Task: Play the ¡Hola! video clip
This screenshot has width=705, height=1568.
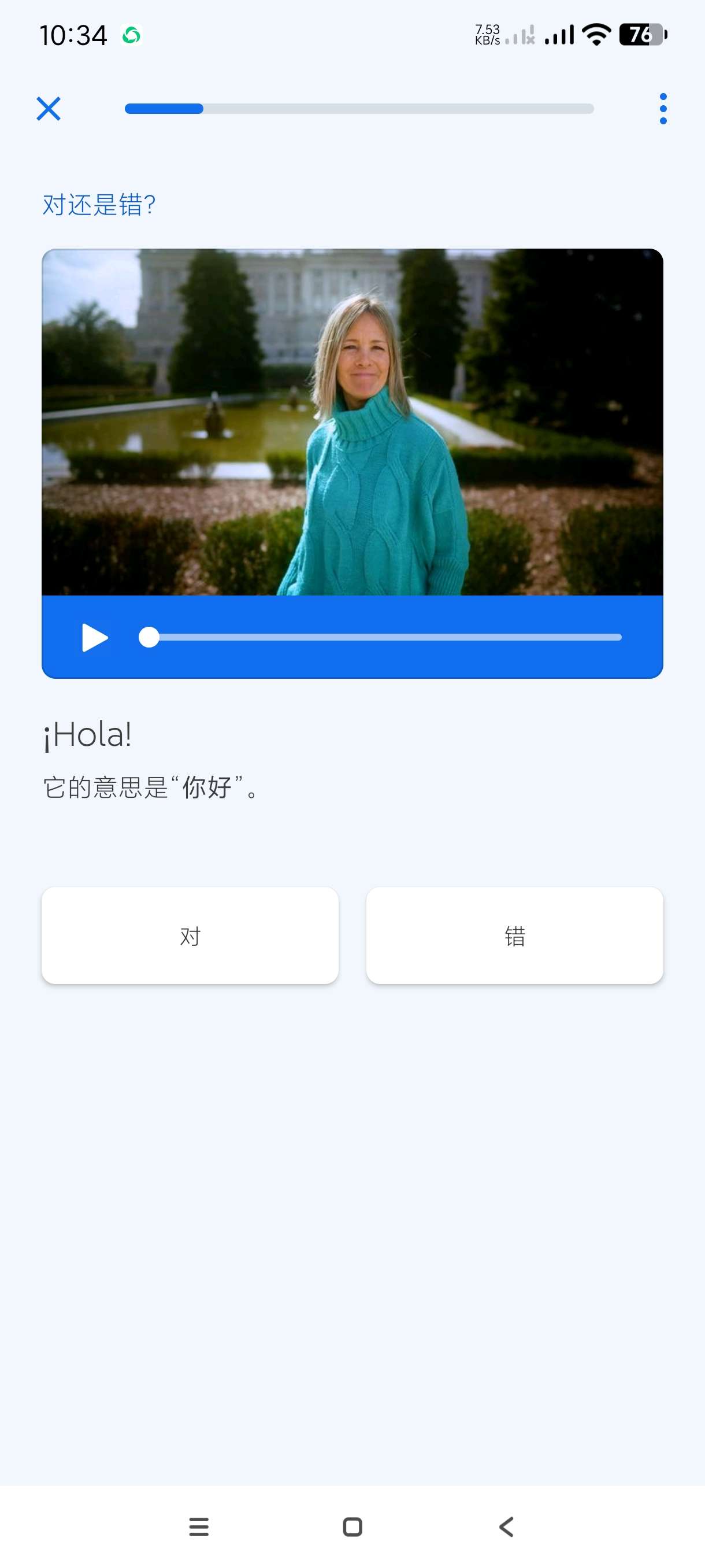Action: click(95, 637)
